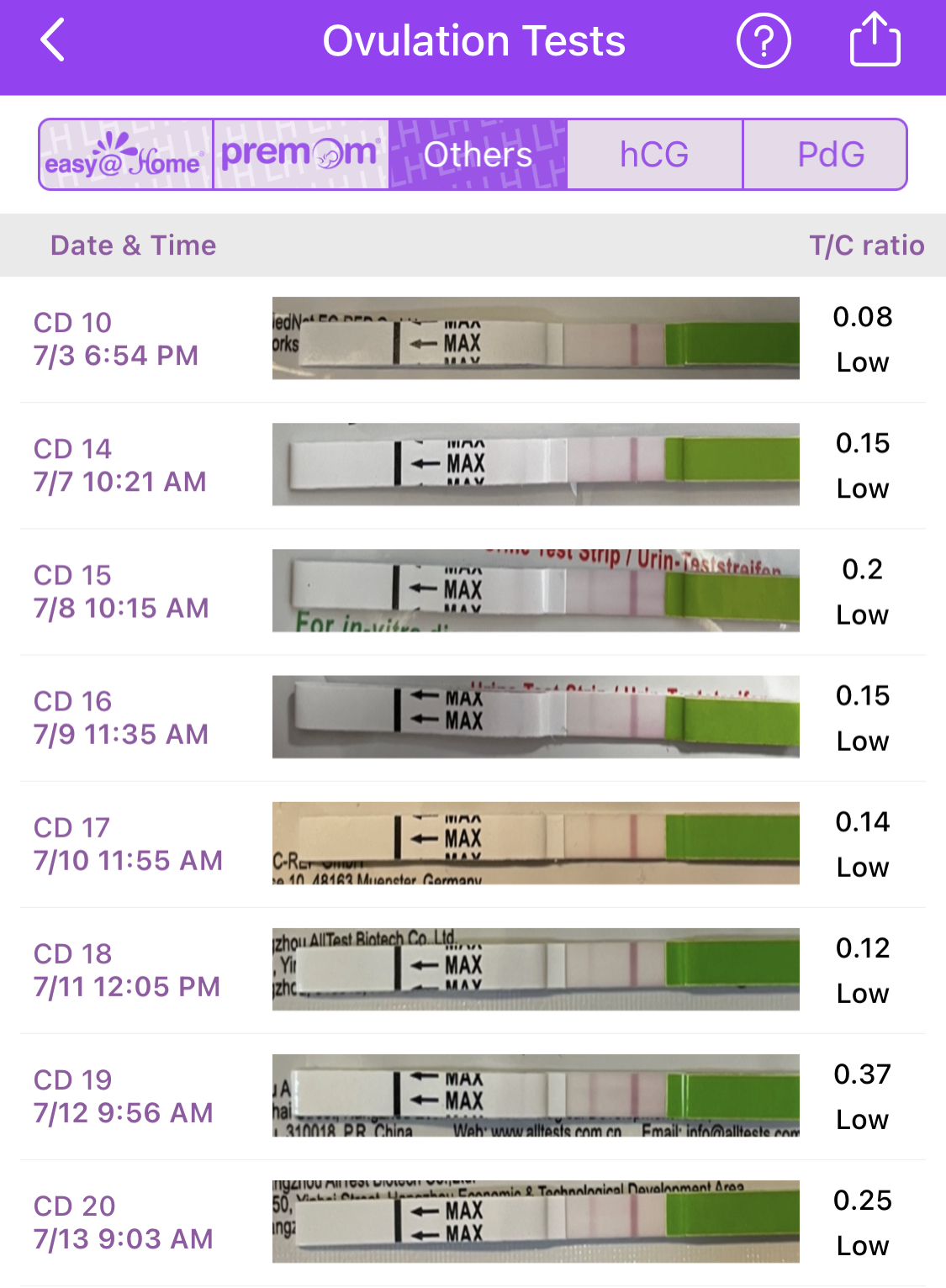
Task: View the CD 15 test entry
Action: click(x=473, y=591)
